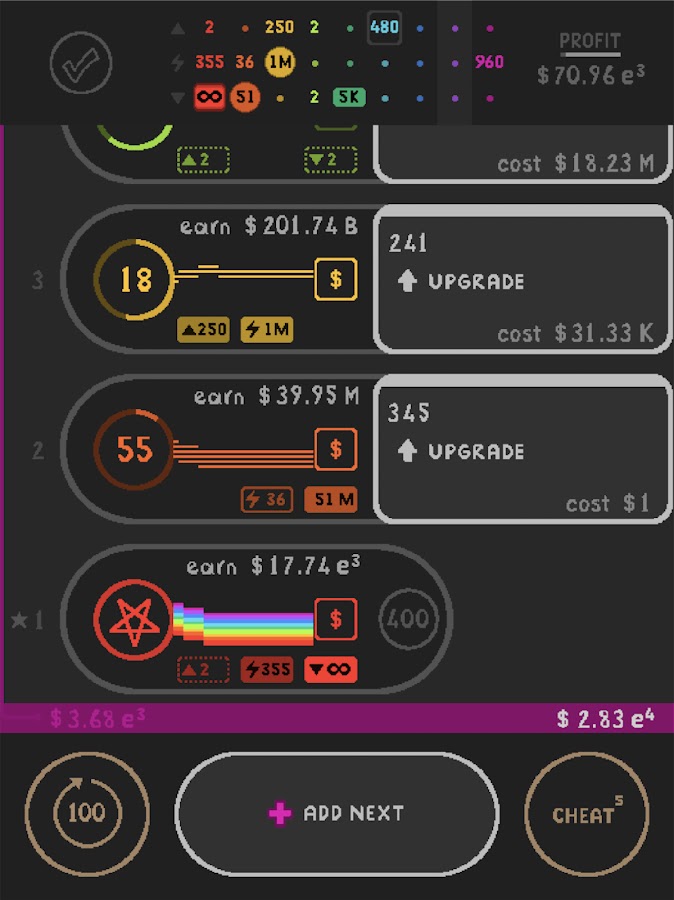Upgrade row 3 costing $31.33 K
Image resolution: width=674 pixels, height=900 pixels.
tap(522, 279)
